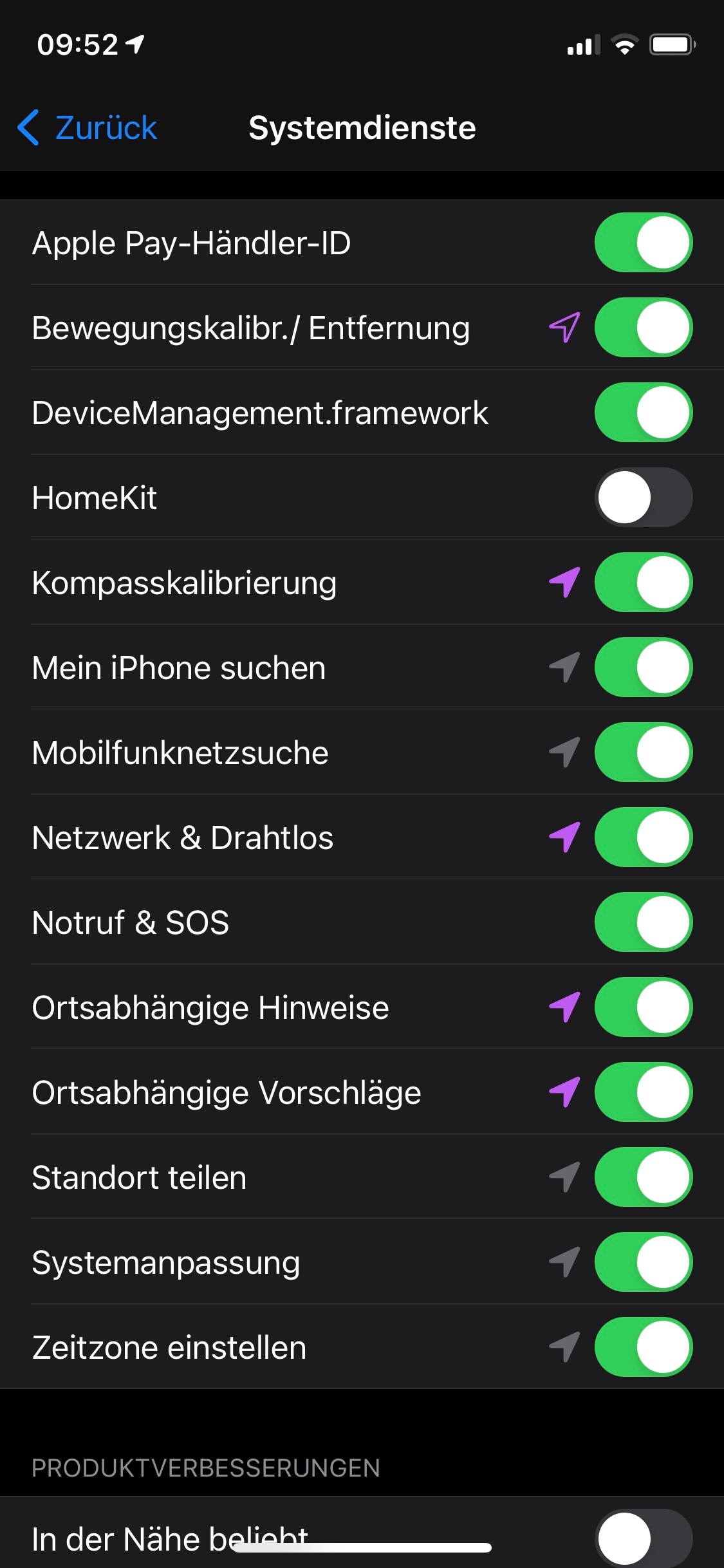Disable Mein iPhone suchen switch
724x1568 pixels.
pyautogui.click(x=643, y=667)
